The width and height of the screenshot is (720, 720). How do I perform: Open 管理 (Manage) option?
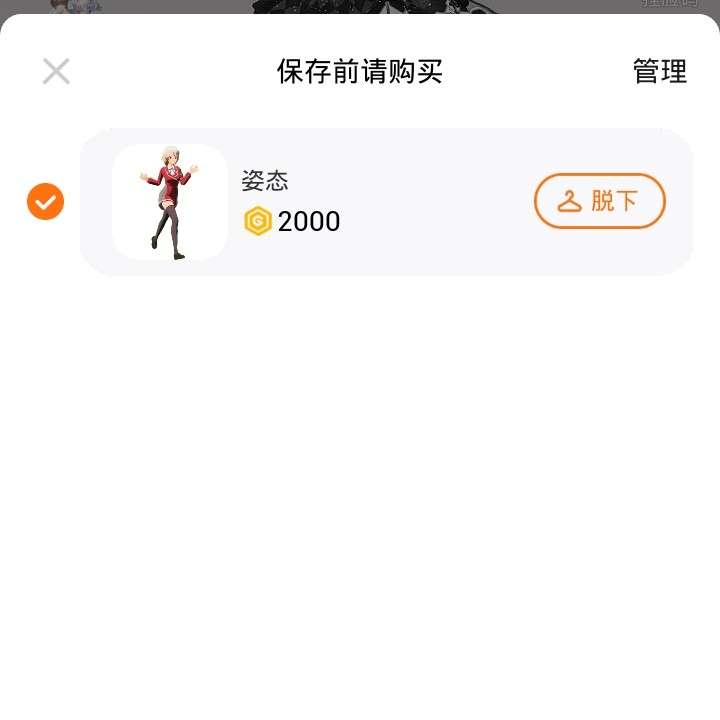(x=660, y=71)
